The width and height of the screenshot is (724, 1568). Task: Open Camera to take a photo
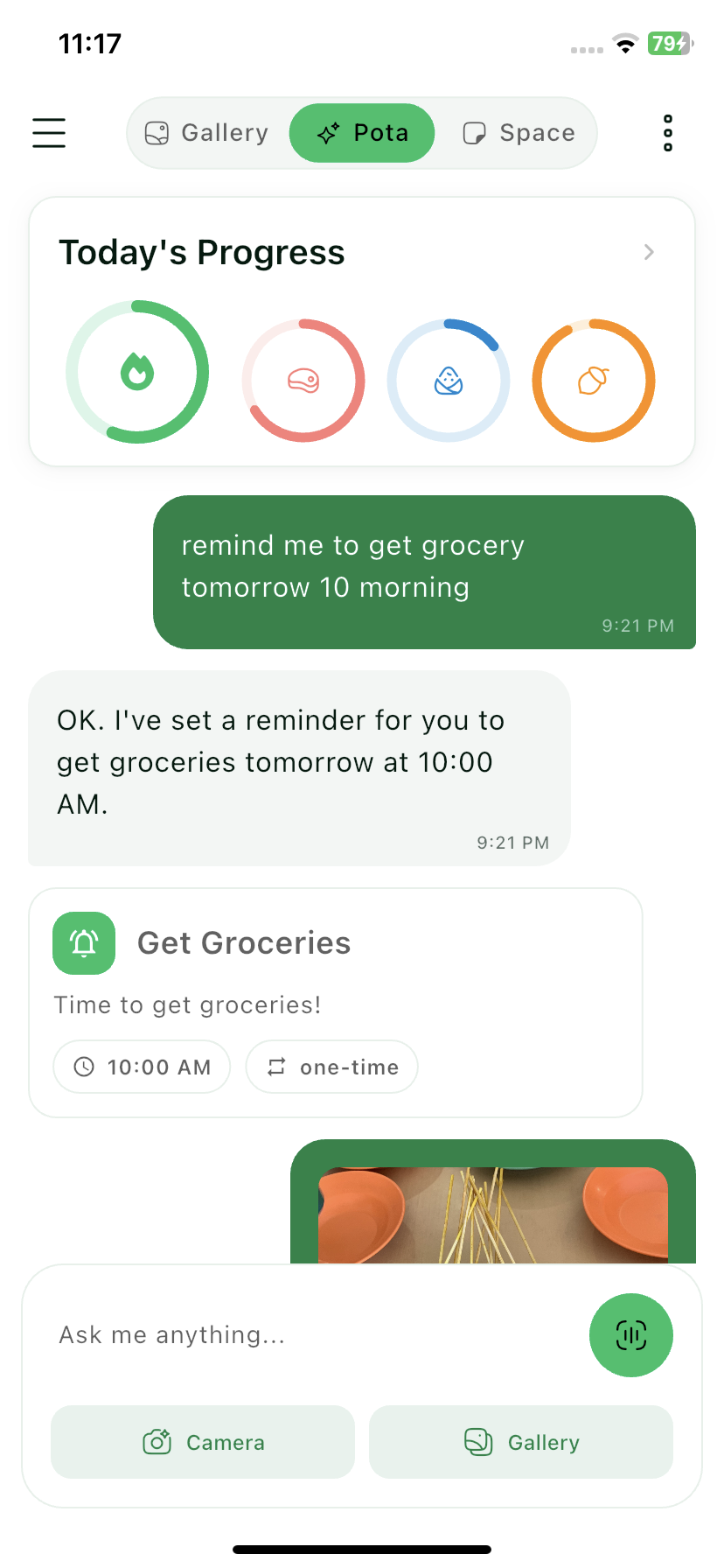click(x=203, y=1442)
